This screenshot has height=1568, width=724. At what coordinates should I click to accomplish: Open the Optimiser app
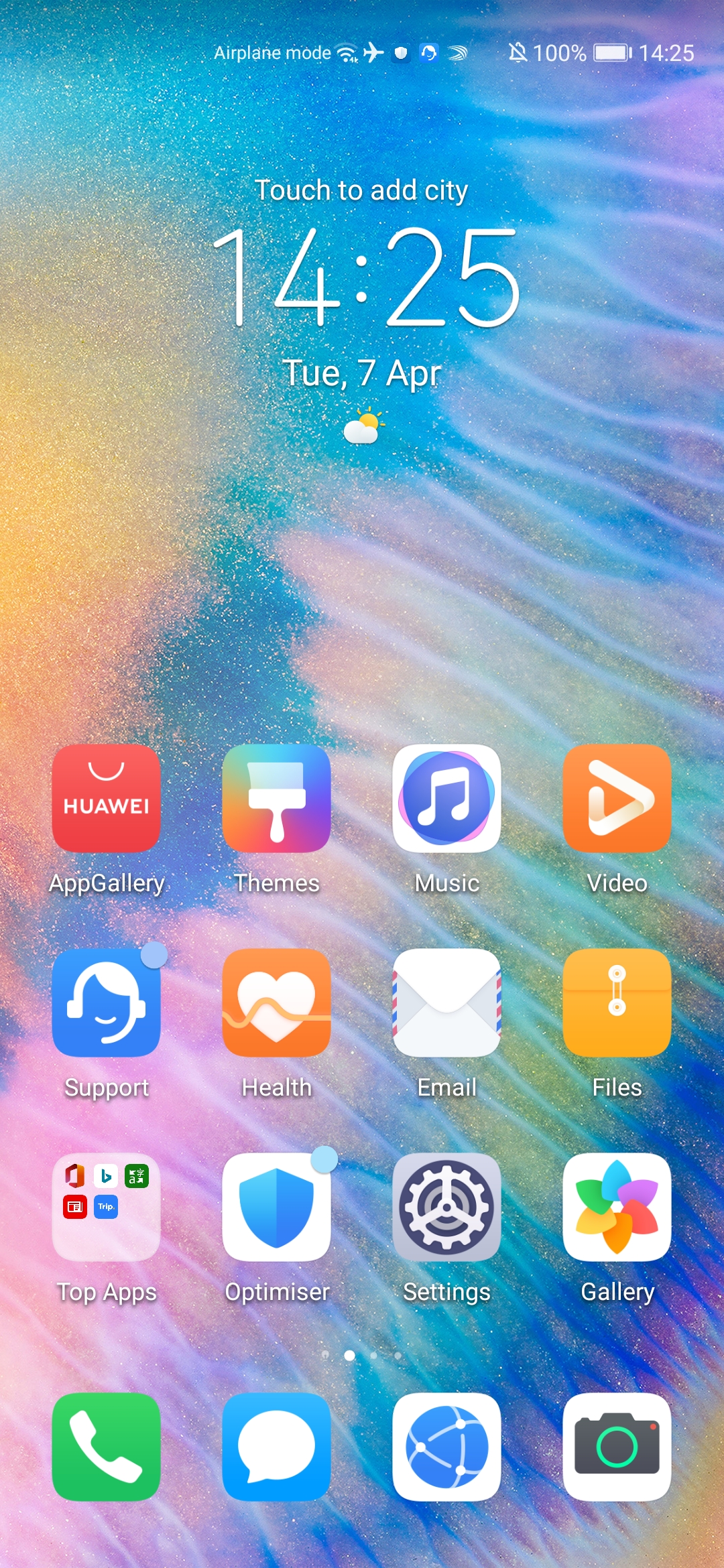[276, 1207]
